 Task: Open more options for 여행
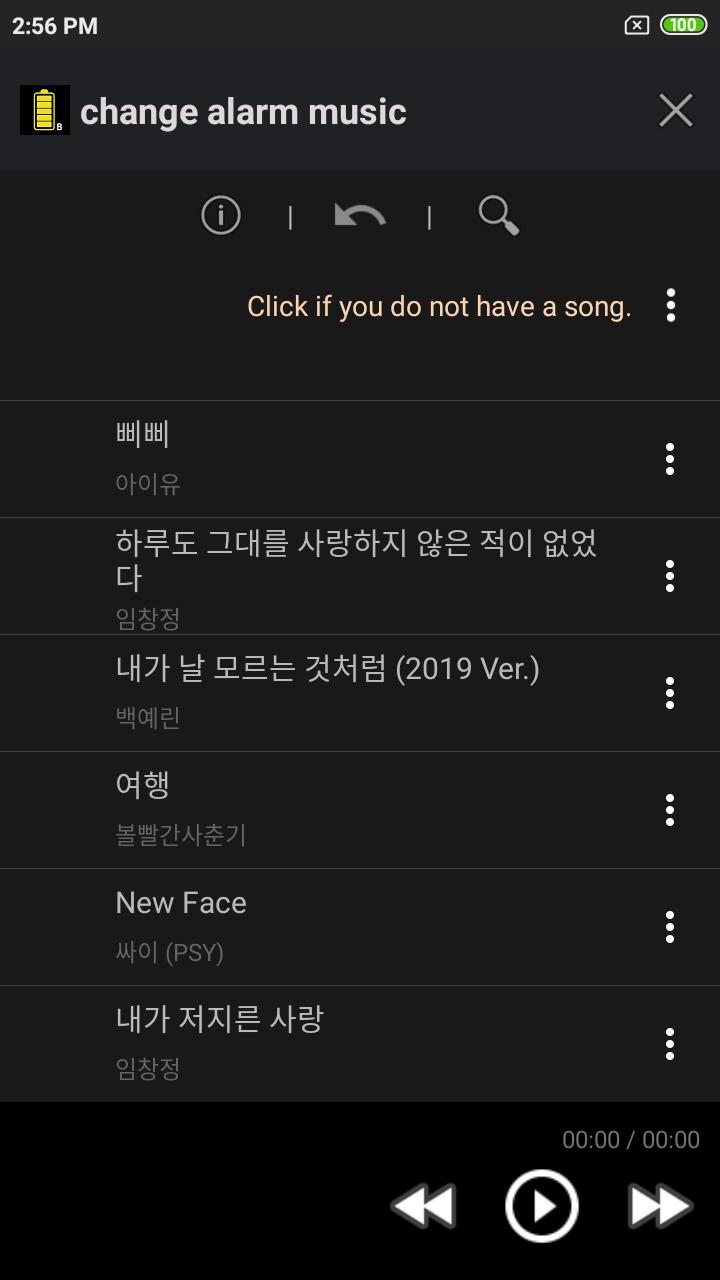670,810
